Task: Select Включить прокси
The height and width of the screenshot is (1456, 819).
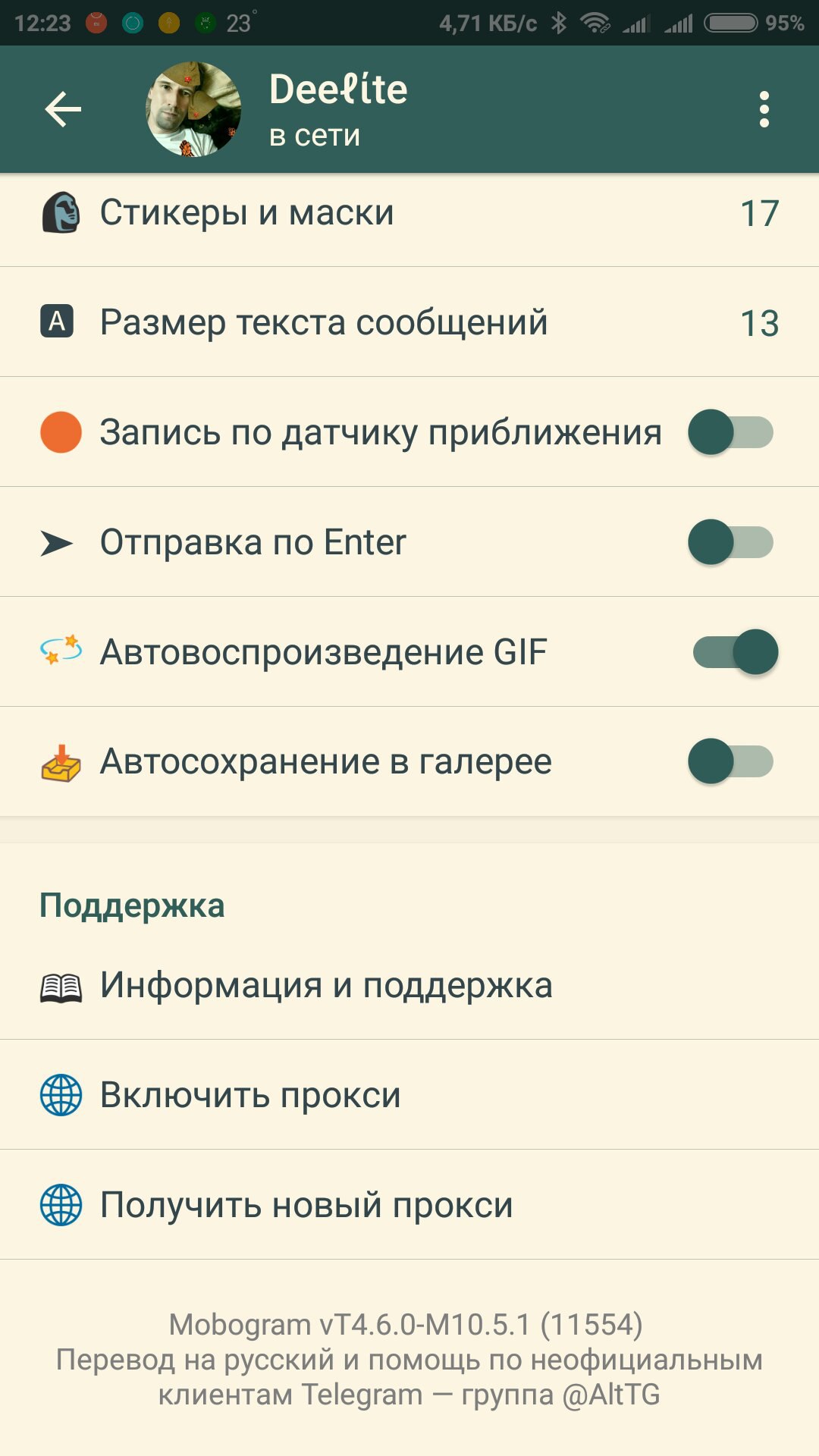Action: coord(409,1095)
